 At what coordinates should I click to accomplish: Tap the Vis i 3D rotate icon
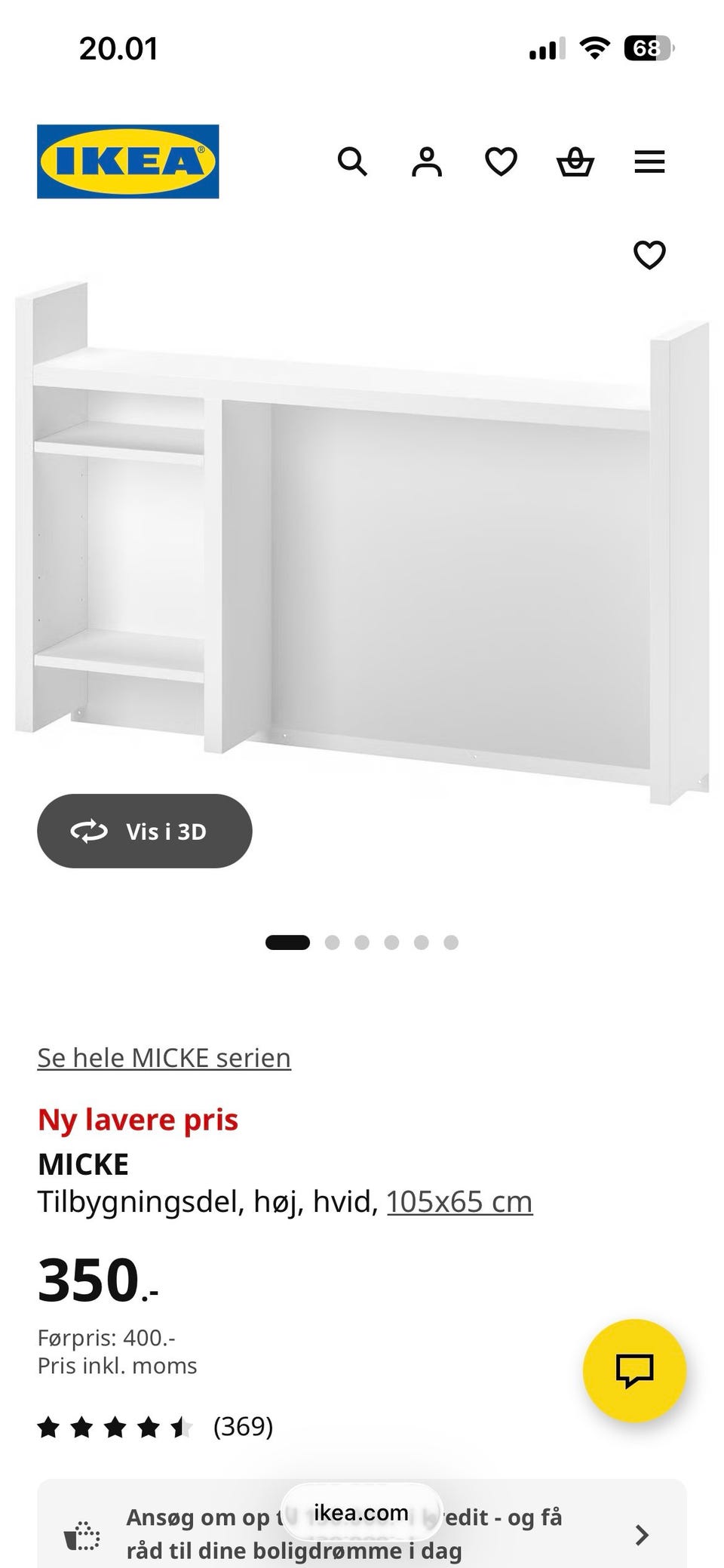[90, 831]
